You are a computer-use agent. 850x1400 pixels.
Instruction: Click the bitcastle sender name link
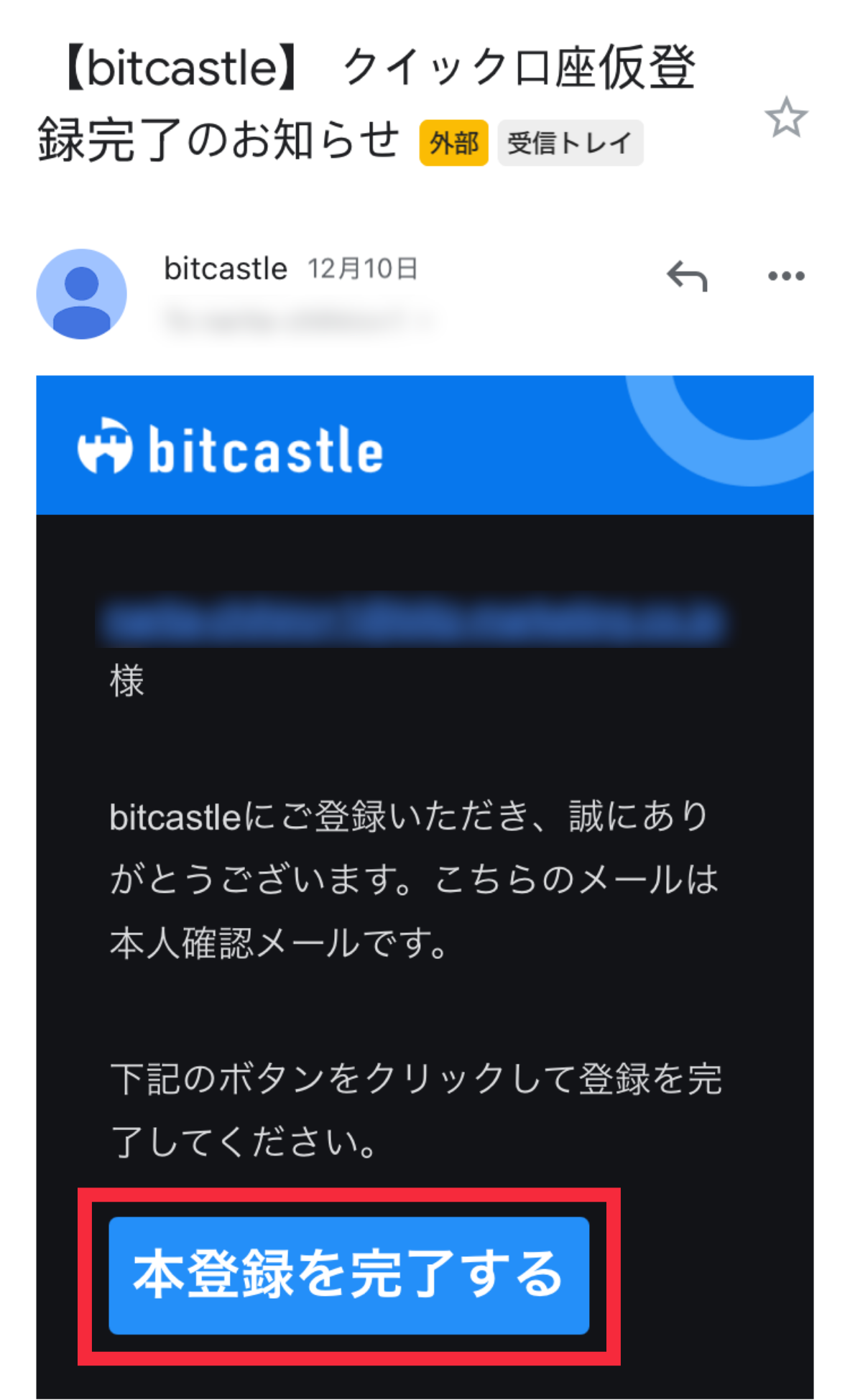tap(224, 268)
